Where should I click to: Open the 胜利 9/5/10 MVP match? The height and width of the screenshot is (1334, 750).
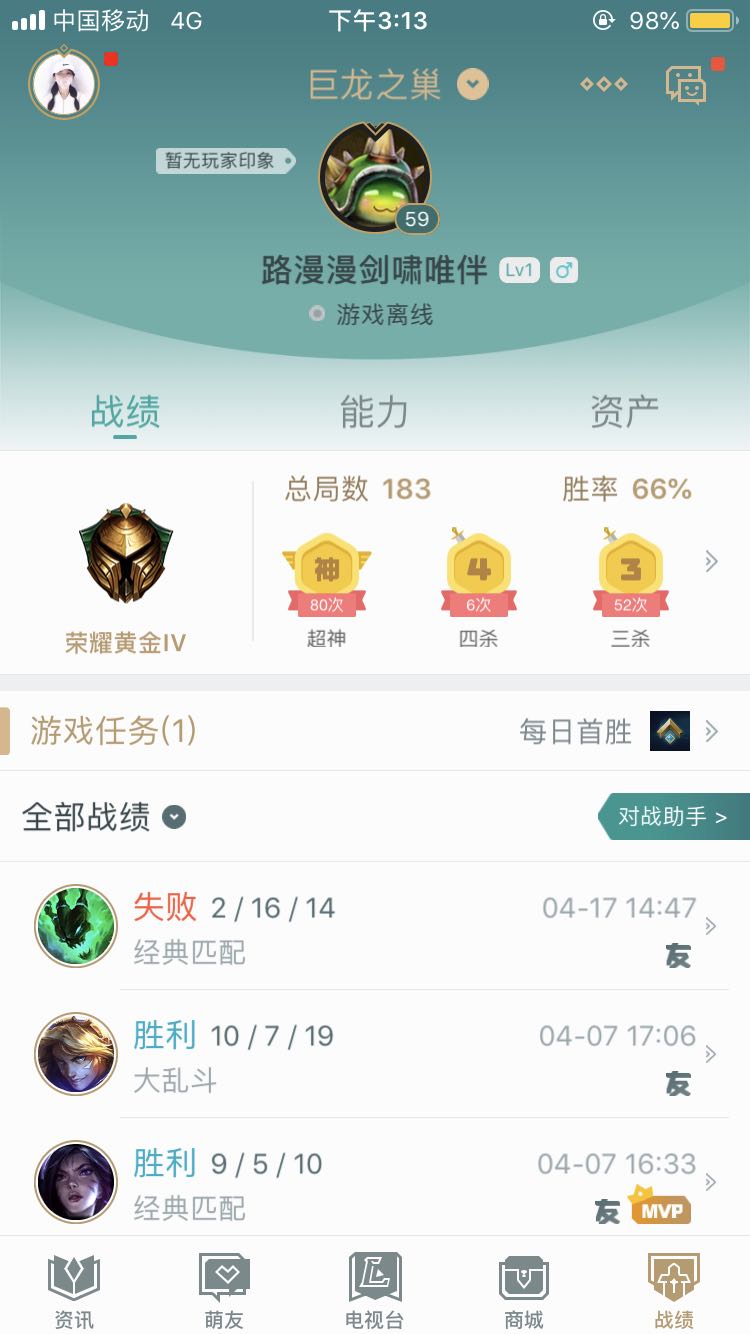375,1183
